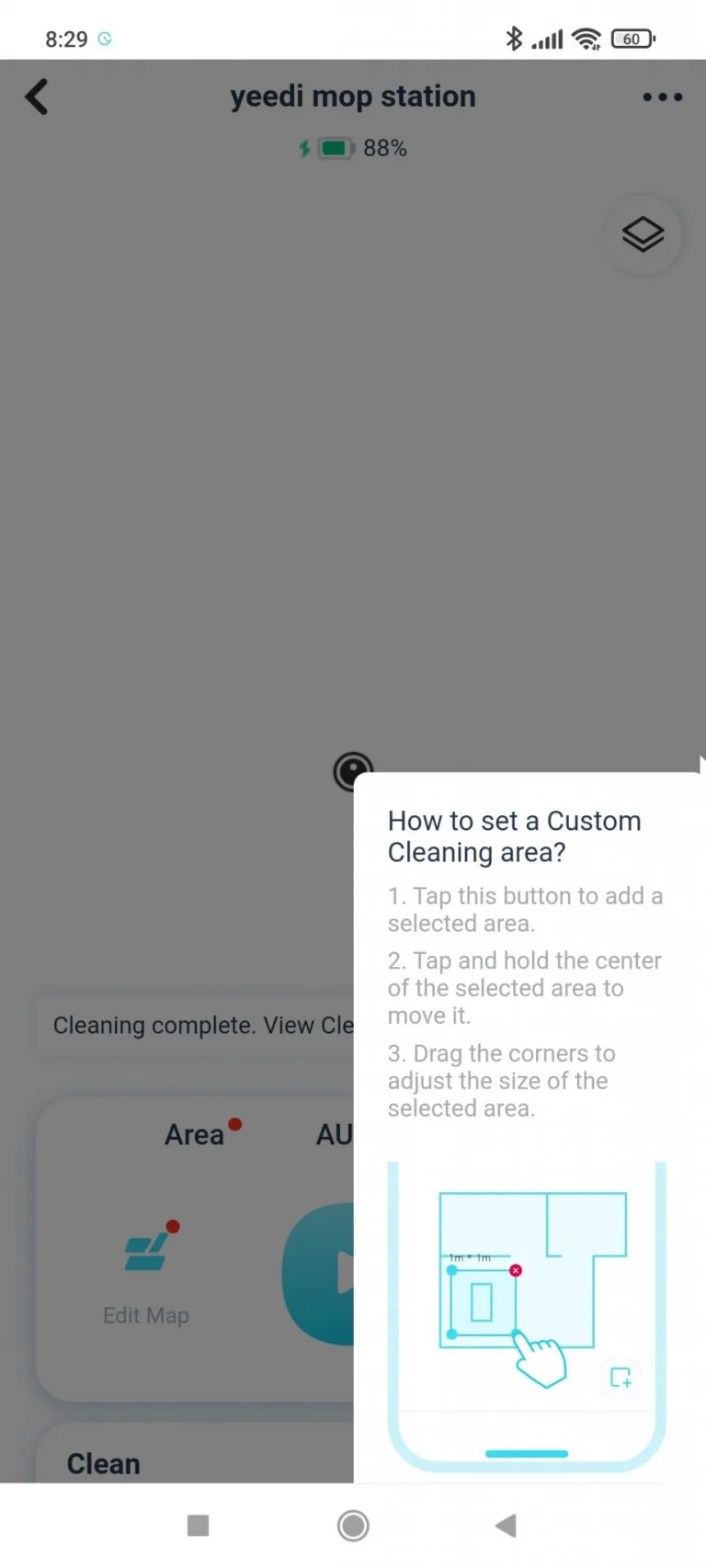Open recent apps from navigation bar
This screenshot has height=1568, width=706.
(198, 1526)
